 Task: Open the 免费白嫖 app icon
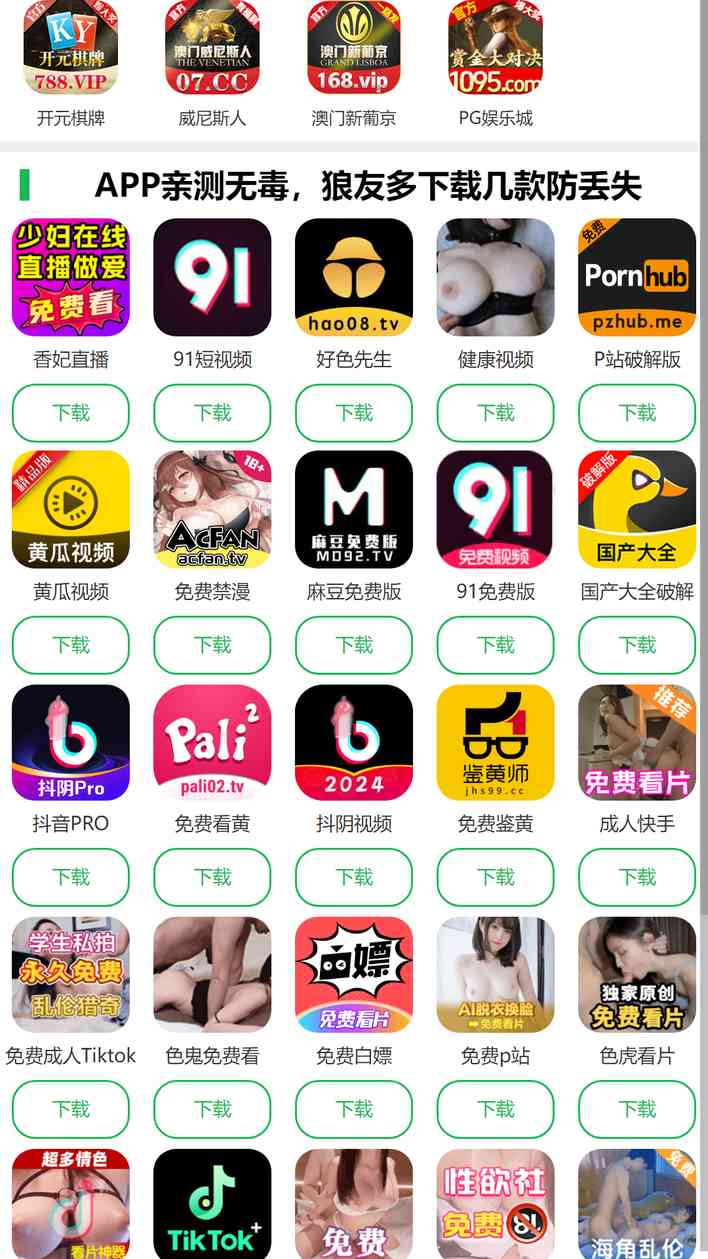click(x=354, y=974)
